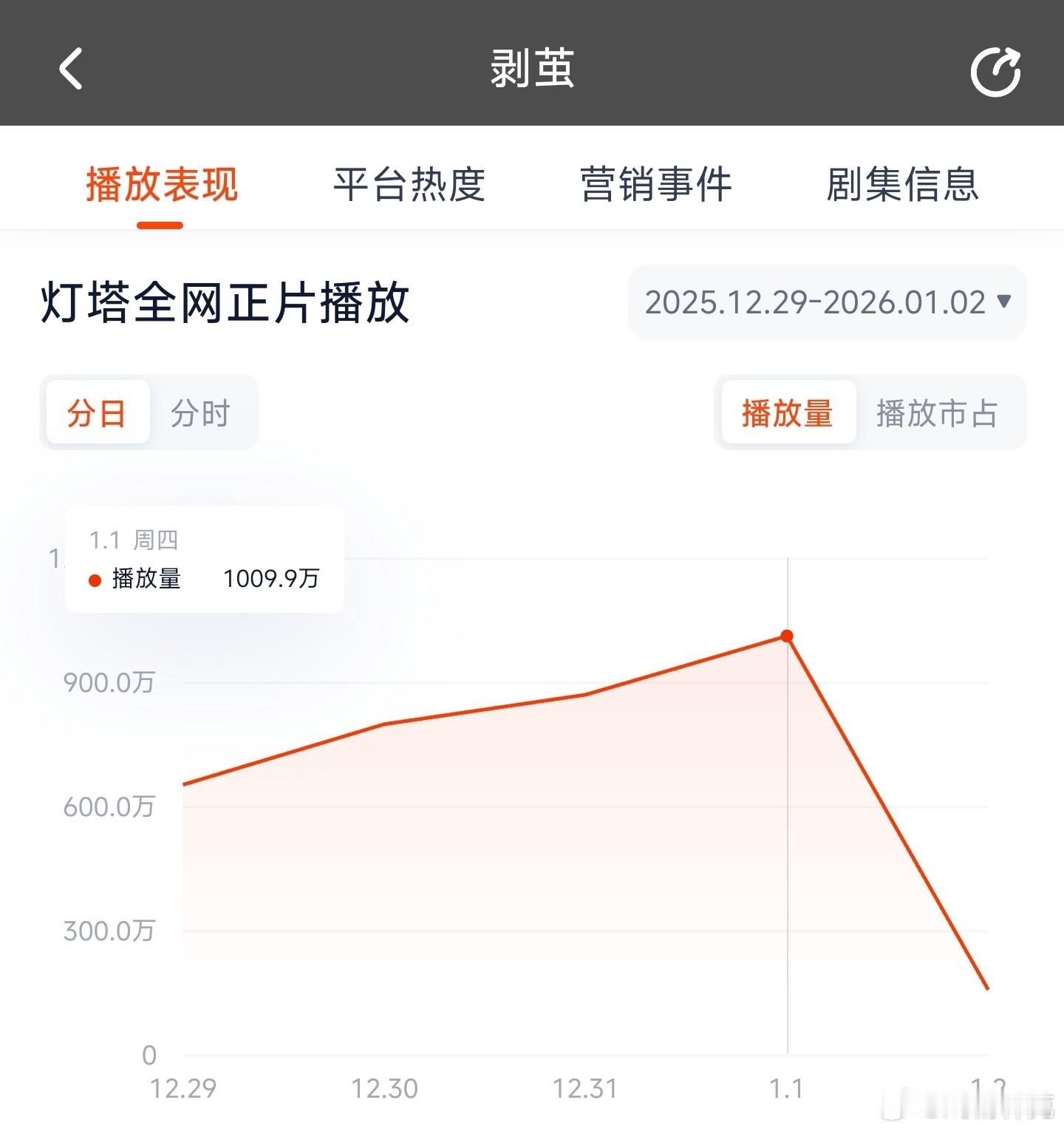1064x1131 pixels.
Task: Switch to the 平台热度 tab
Action: [409, 185]
